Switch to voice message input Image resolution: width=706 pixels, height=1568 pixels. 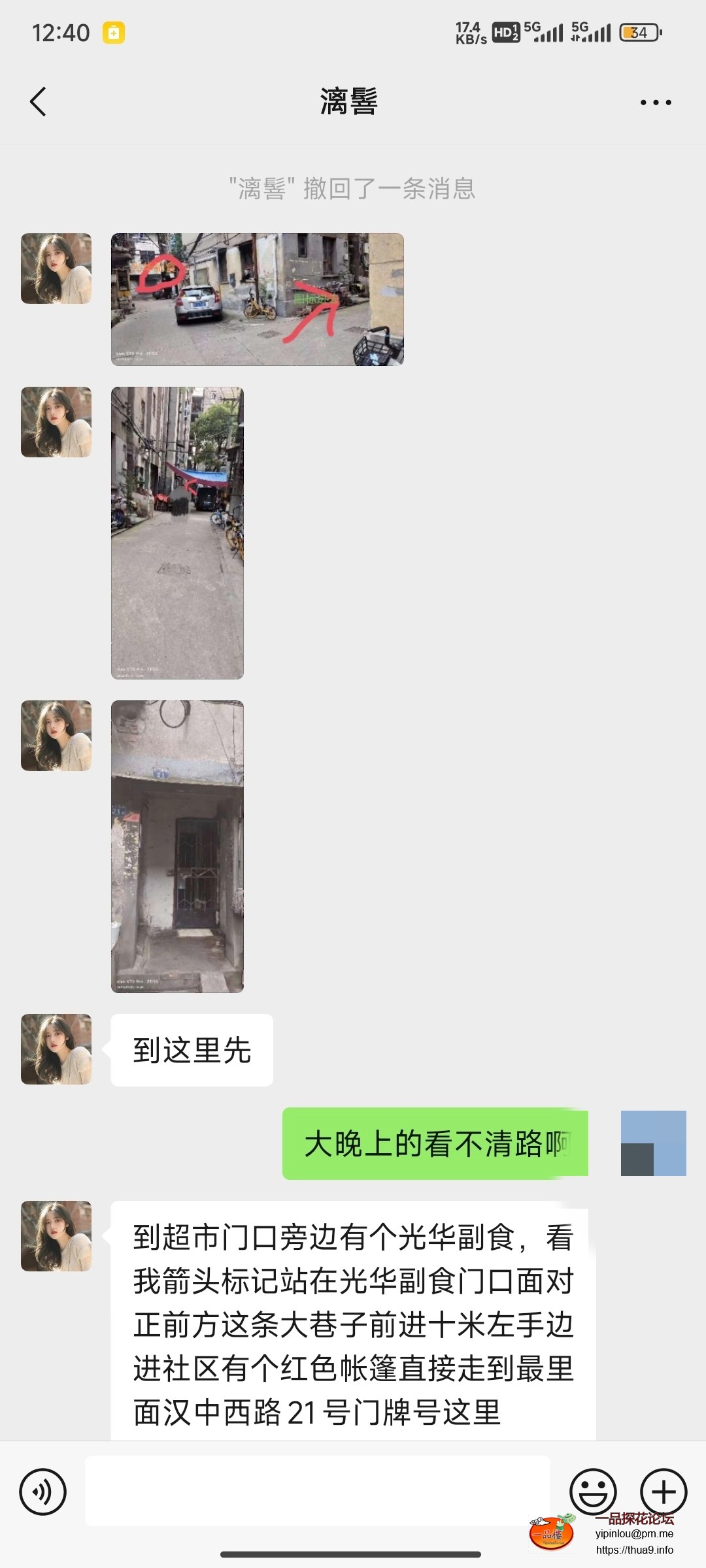tap(43, 1492)
